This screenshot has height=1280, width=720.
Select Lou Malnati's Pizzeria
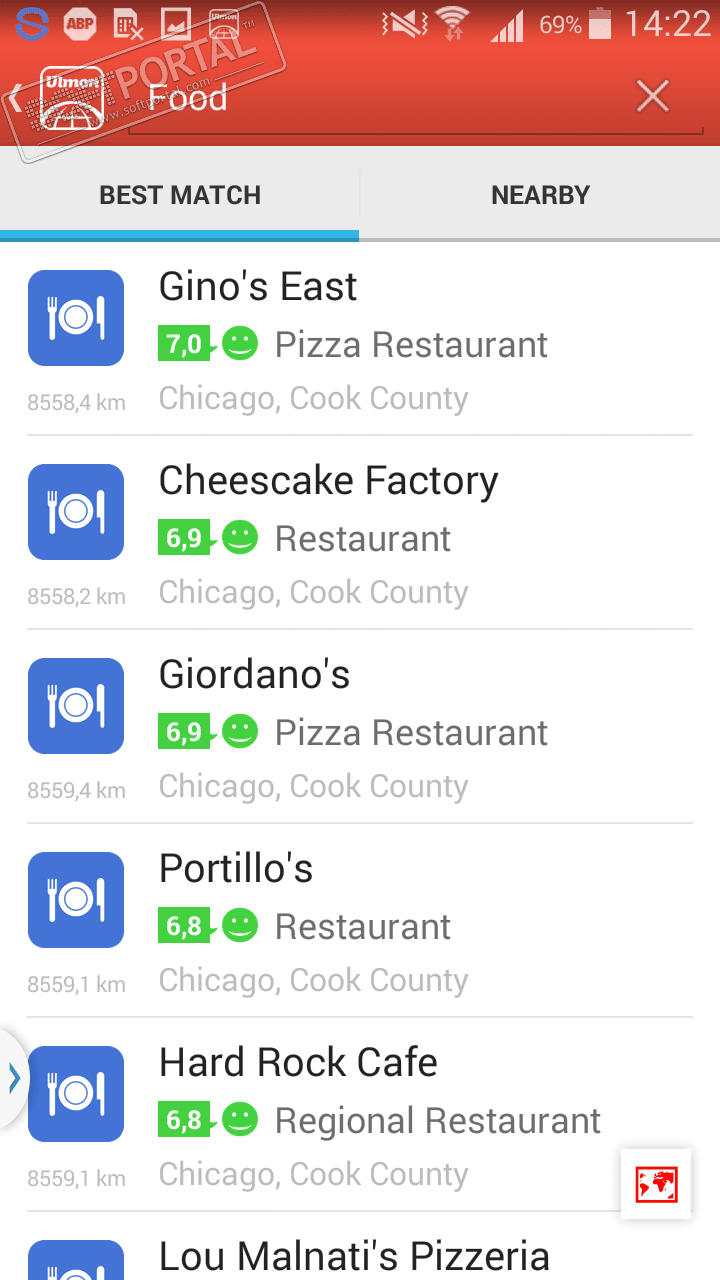354,1256
